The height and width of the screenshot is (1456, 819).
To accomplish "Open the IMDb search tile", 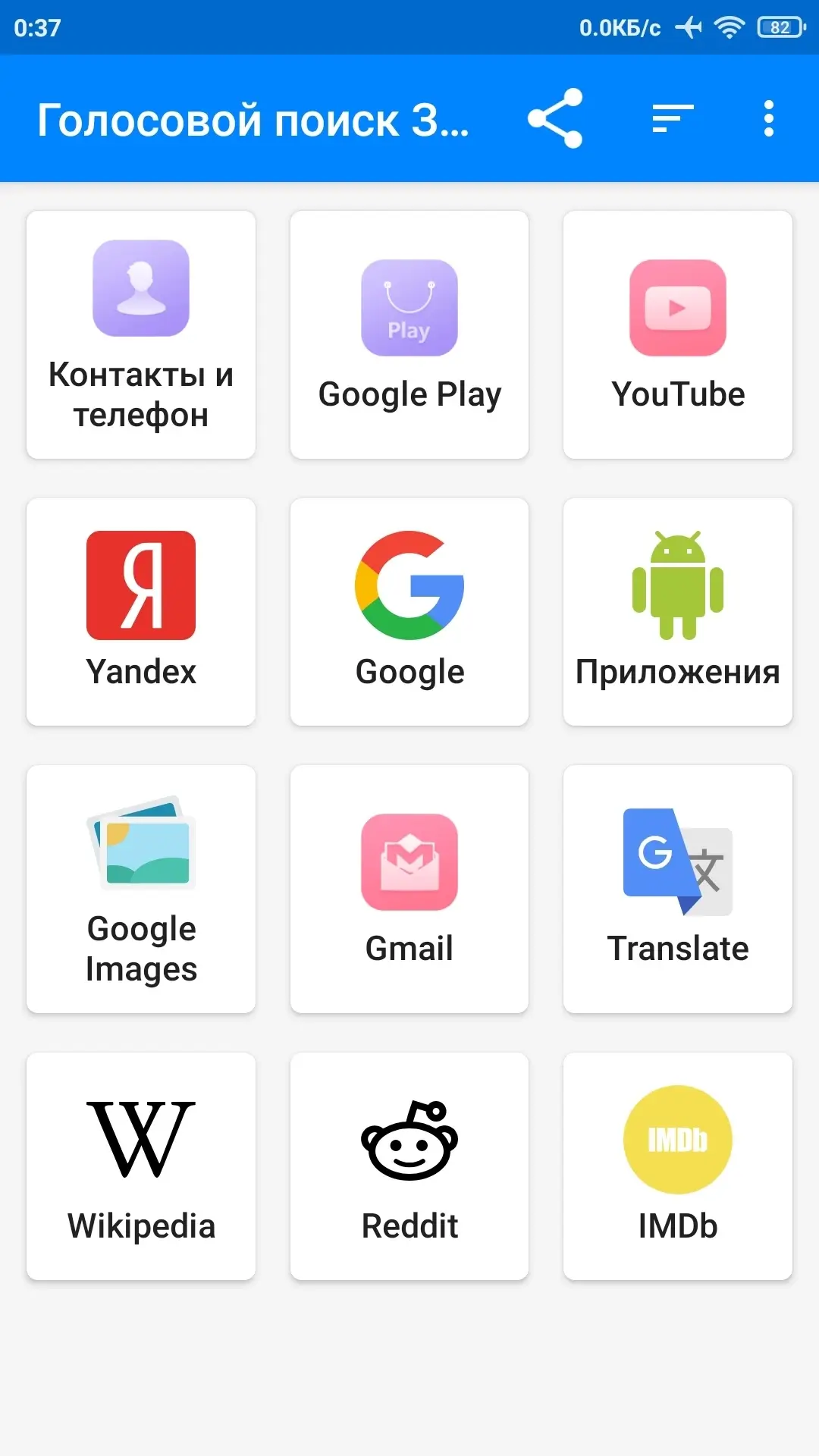I will point(678,1166).
